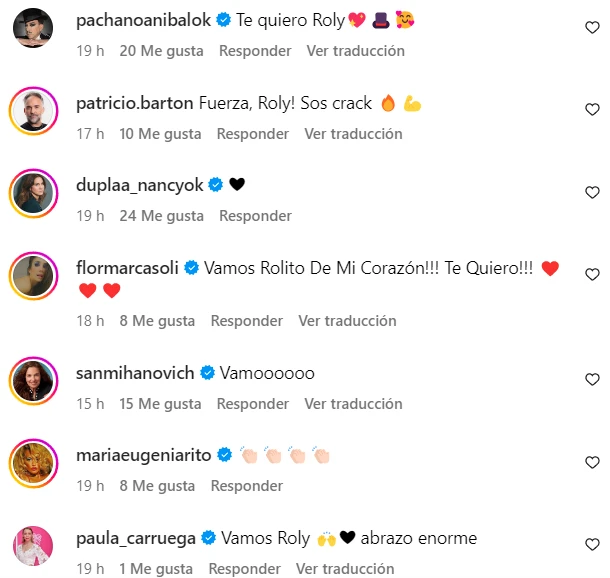Reply to flormarcasoli's comment
Screen dimensions: 610x578
click(247, 321)
